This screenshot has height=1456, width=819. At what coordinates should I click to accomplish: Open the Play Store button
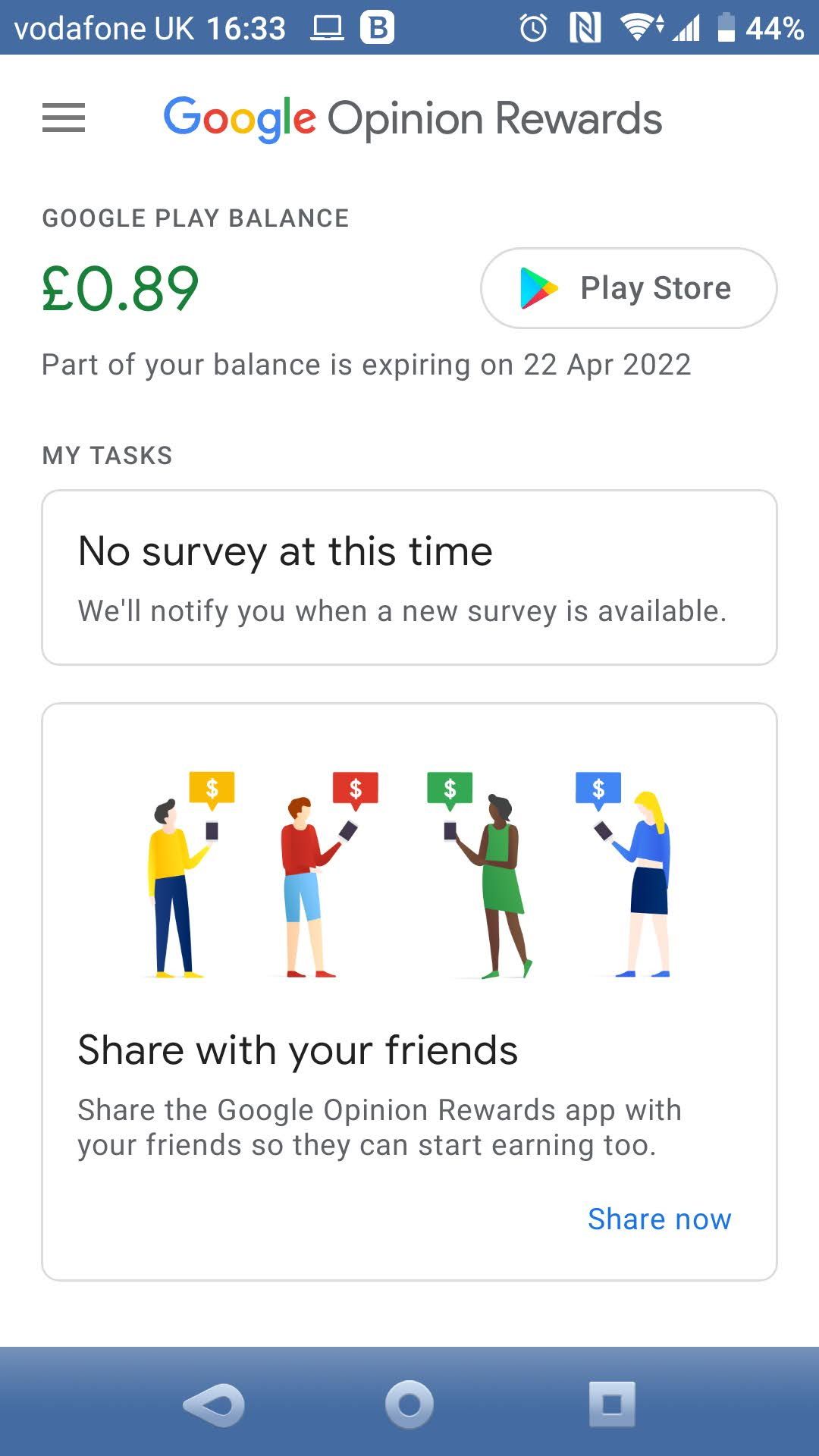[x=629, y=288]
